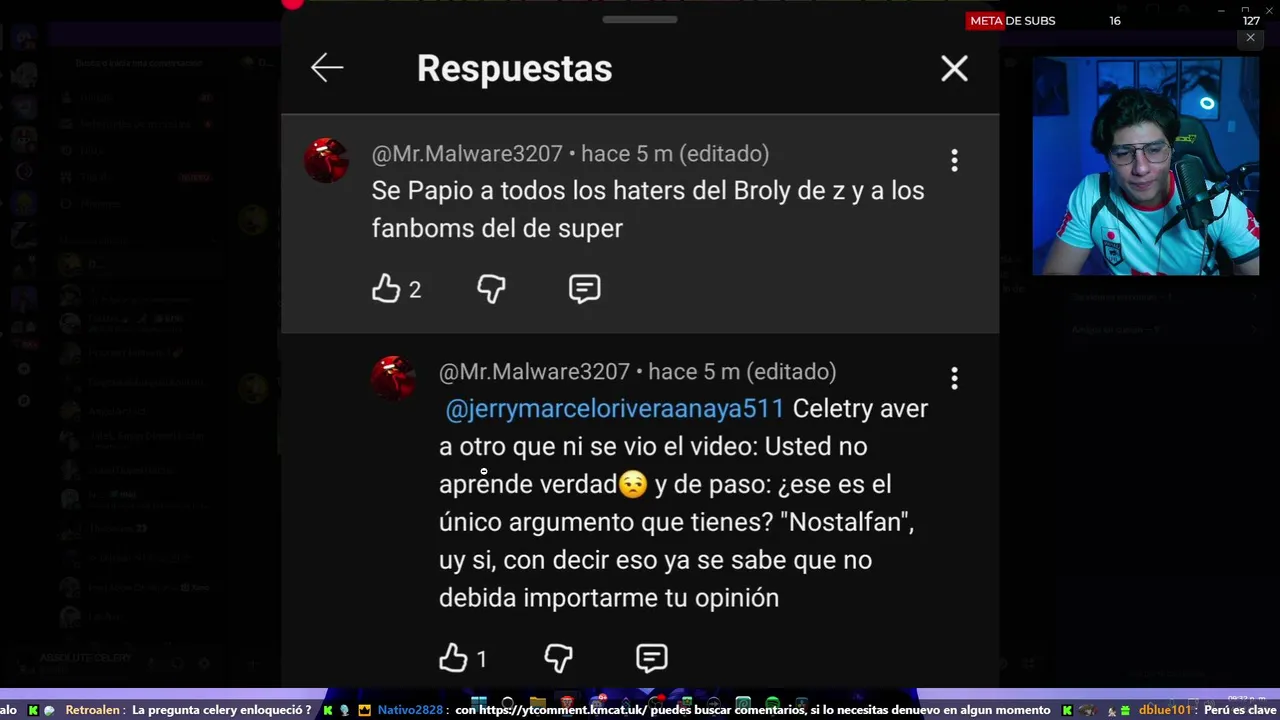Reply to the comment mentioning @jerrymarceloriveraanaya511
The width and height of the screenshot is (1280, 720).
[651, 658]
